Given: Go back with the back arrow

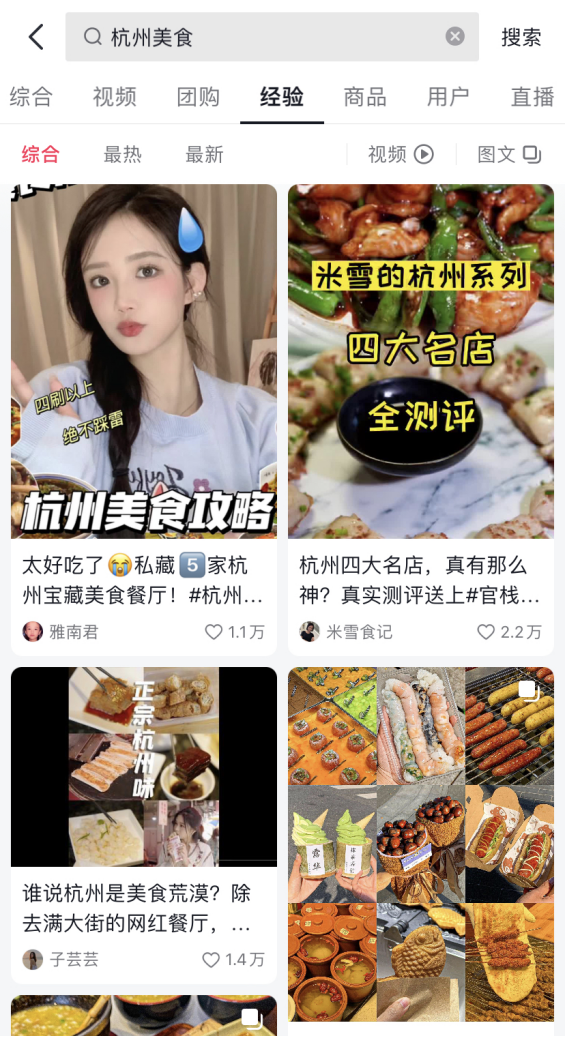Looking at the screenshot, I should 36,37.
